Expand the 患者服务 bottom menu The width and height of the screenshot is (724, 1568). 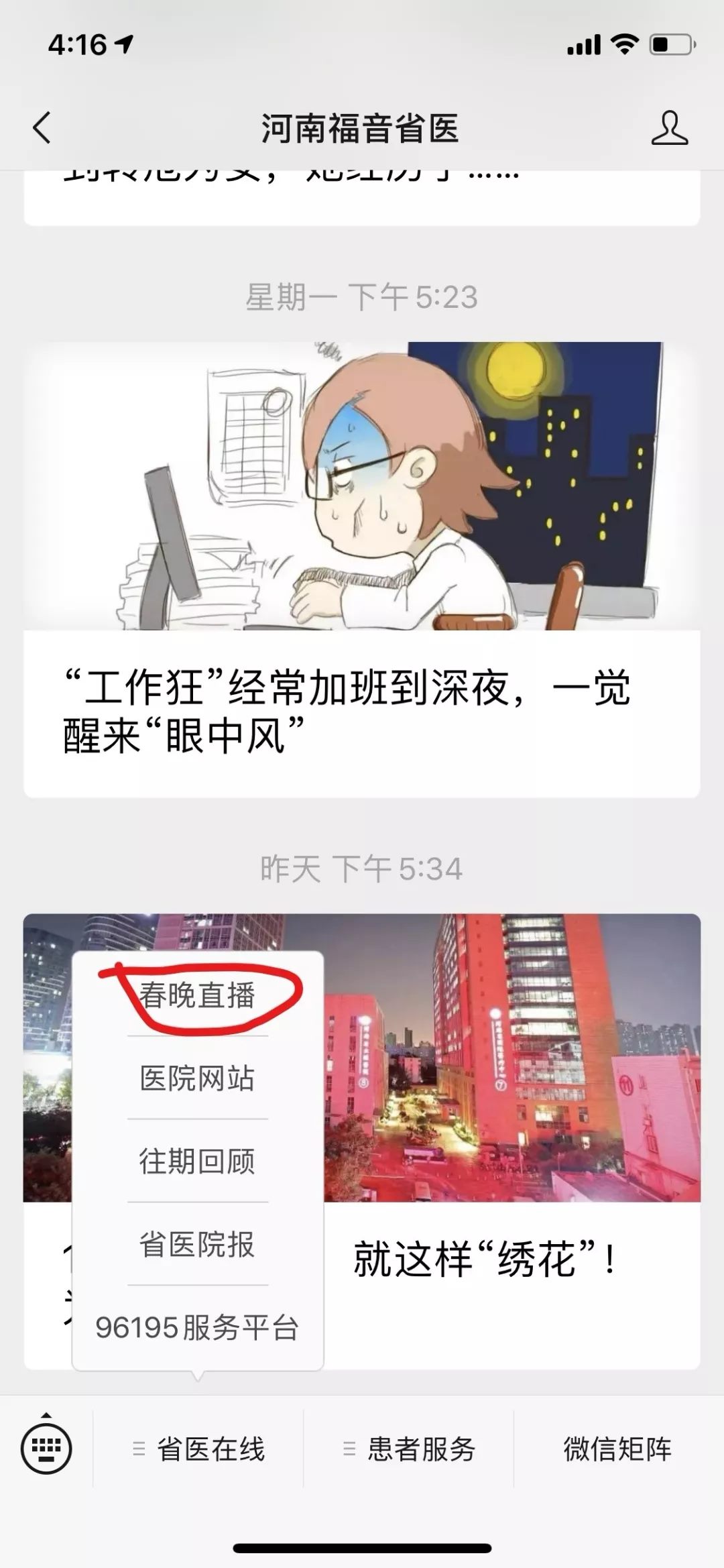tap(409, 1449)
